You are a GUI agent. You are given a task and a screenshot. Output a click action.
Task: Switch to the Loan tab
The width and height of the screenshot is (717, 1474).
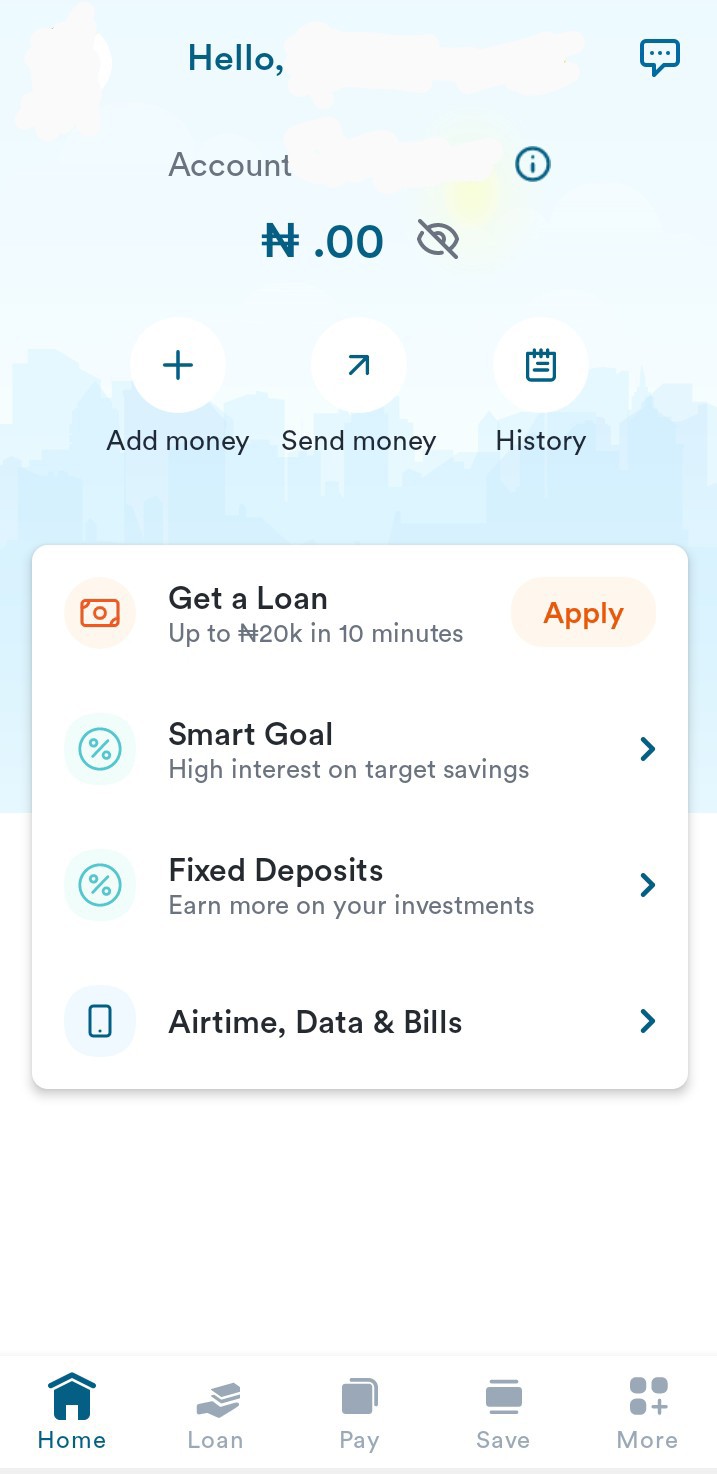click(215, 1411)
